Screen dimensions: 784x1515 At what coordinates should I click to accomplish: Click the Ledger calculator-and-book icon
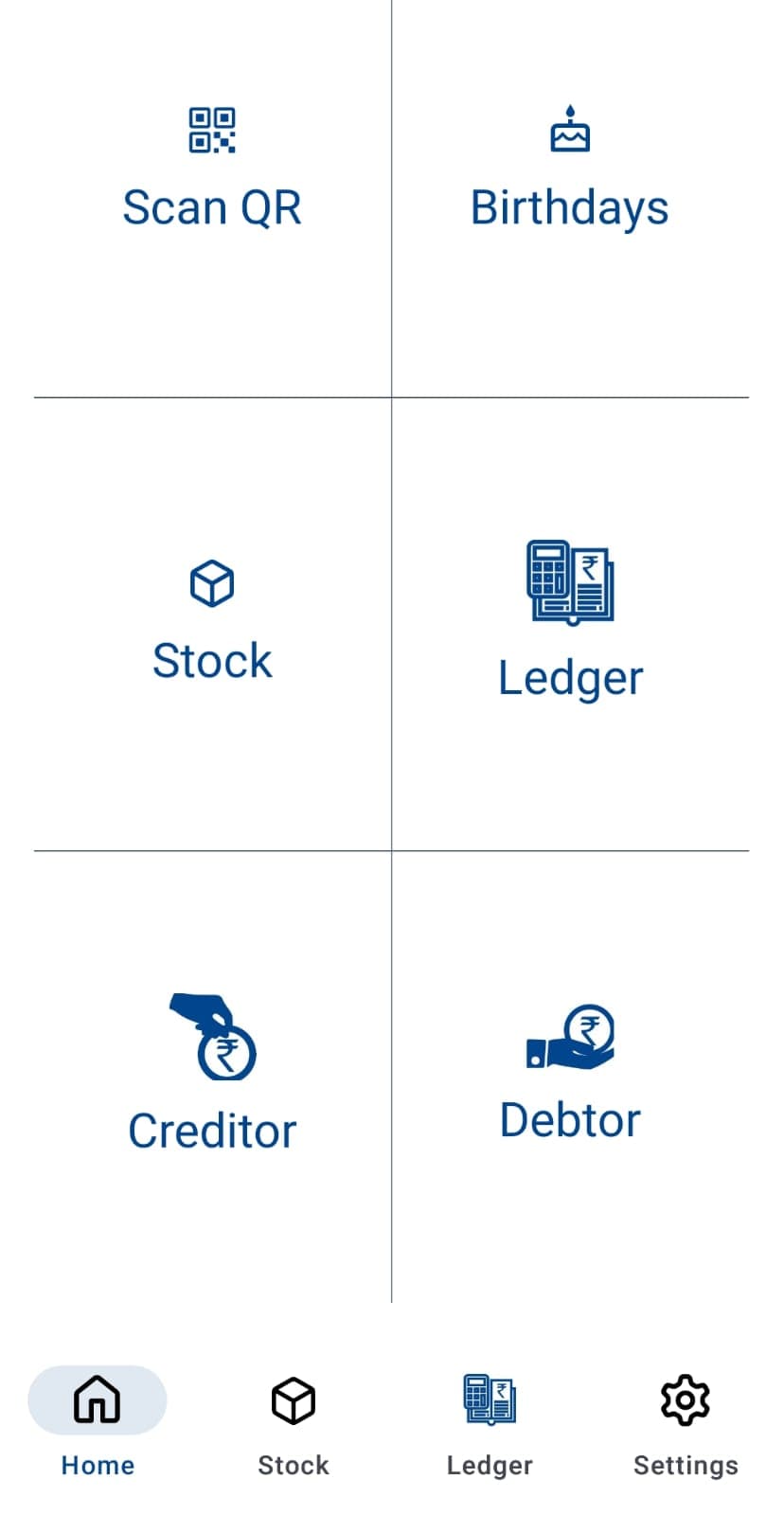pyautogui.click(x=571, y=581)
